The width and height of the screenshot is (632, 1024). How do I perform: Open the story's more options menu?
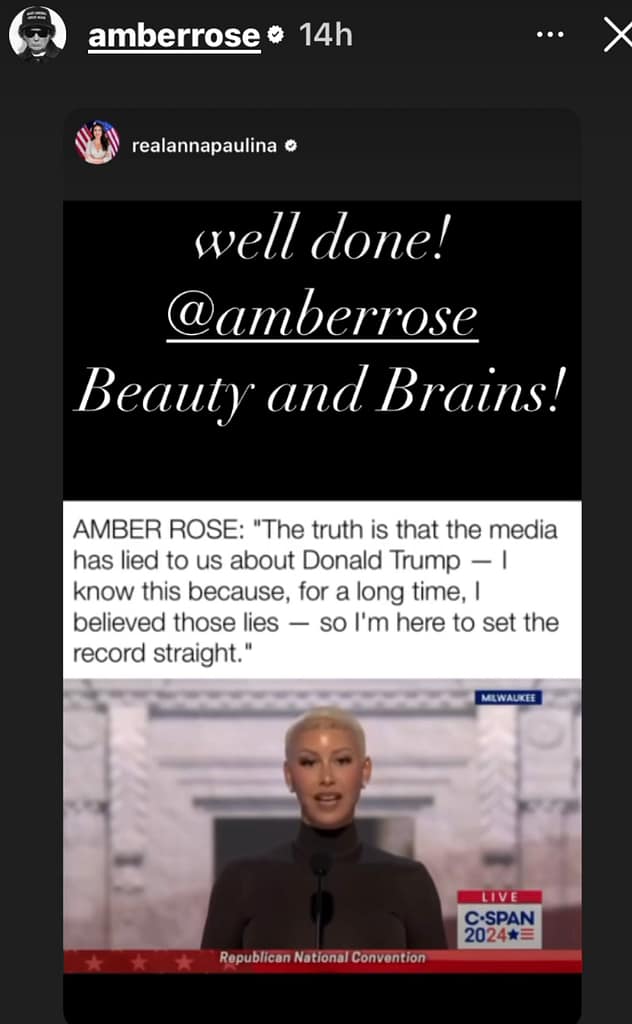point(550,36)
